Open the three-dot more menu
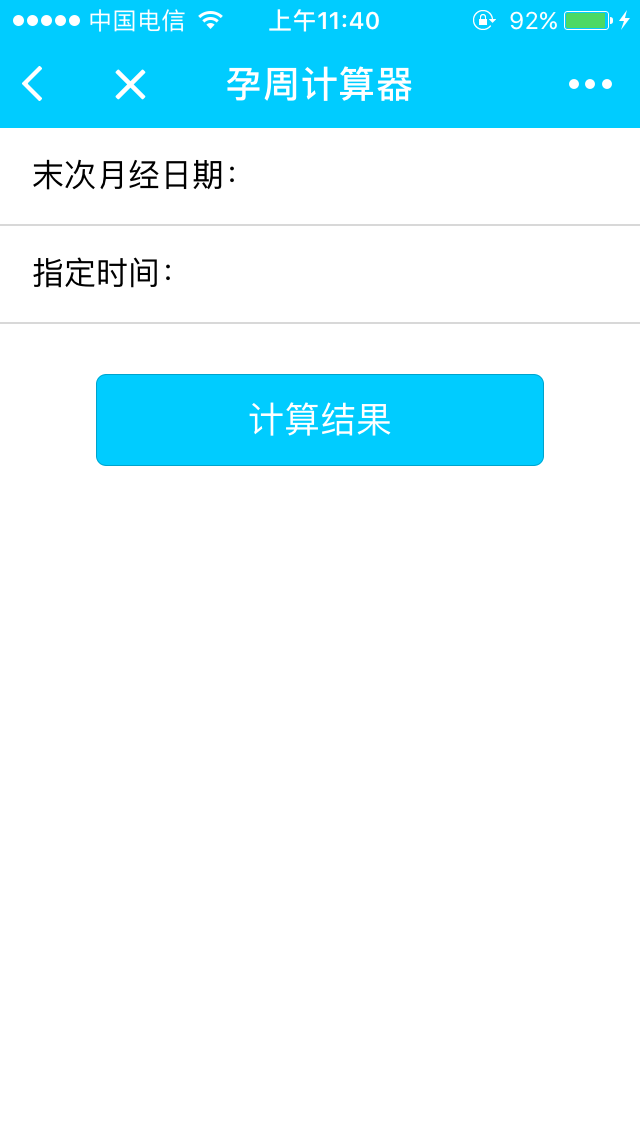 590,84
